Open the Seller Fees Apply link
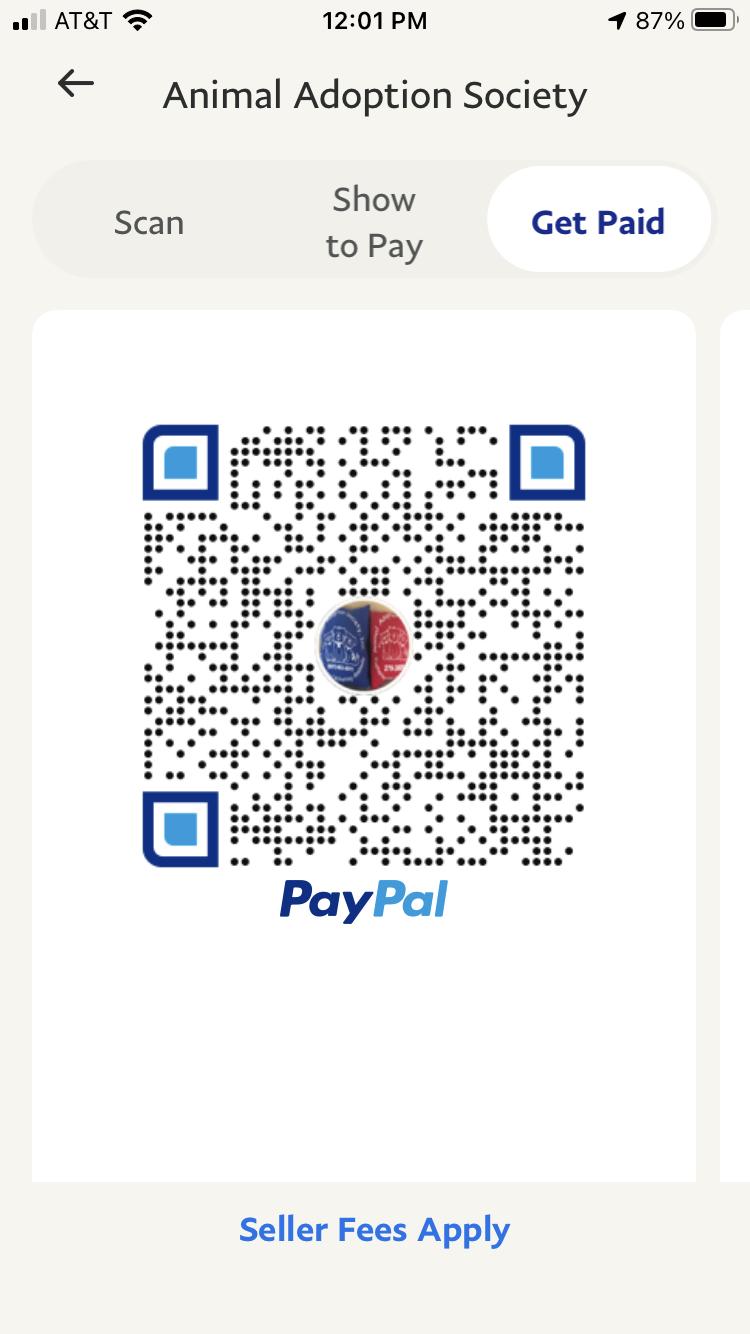 pyautogui.click(x=374, y=1229)
